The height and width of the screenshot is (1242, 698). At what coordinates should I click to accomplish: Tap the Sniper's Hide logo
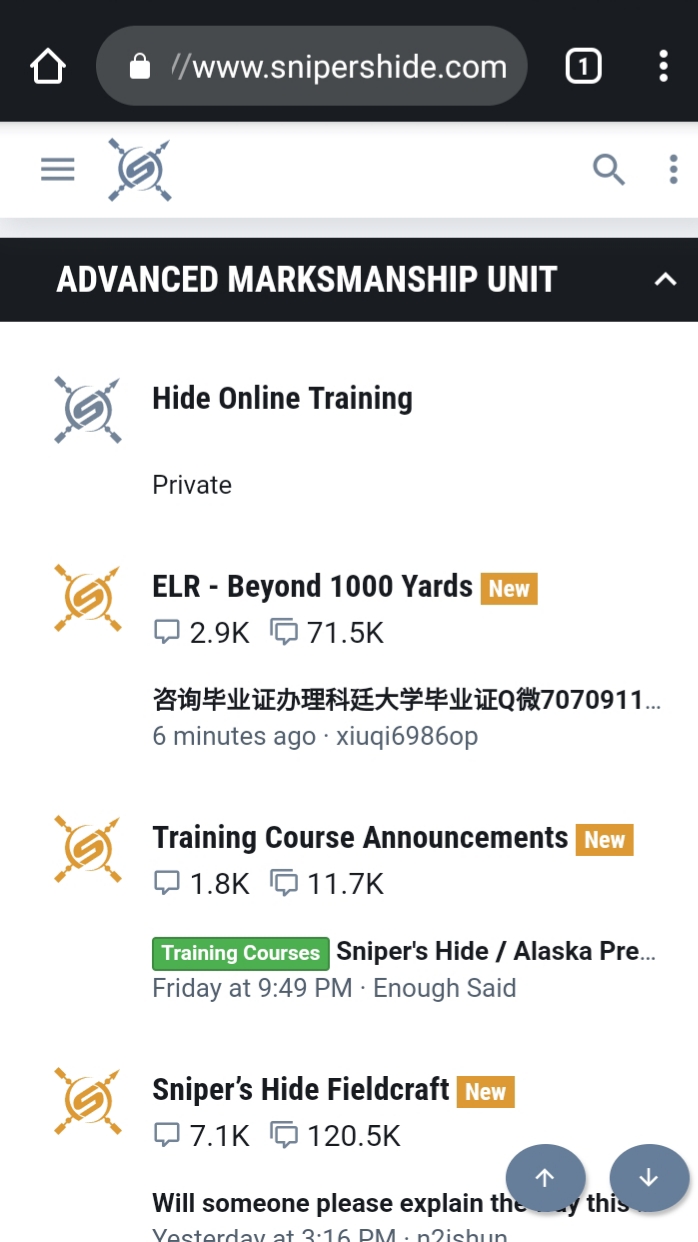tap(139, 169)
